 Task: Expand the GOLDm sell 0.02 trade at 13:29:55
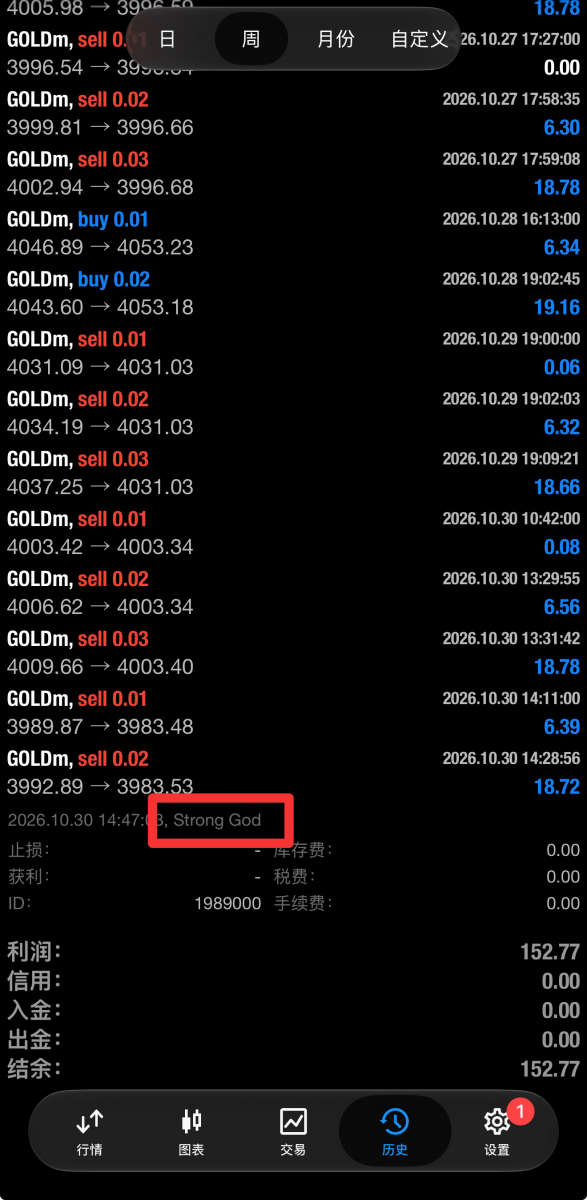point(293,594)
